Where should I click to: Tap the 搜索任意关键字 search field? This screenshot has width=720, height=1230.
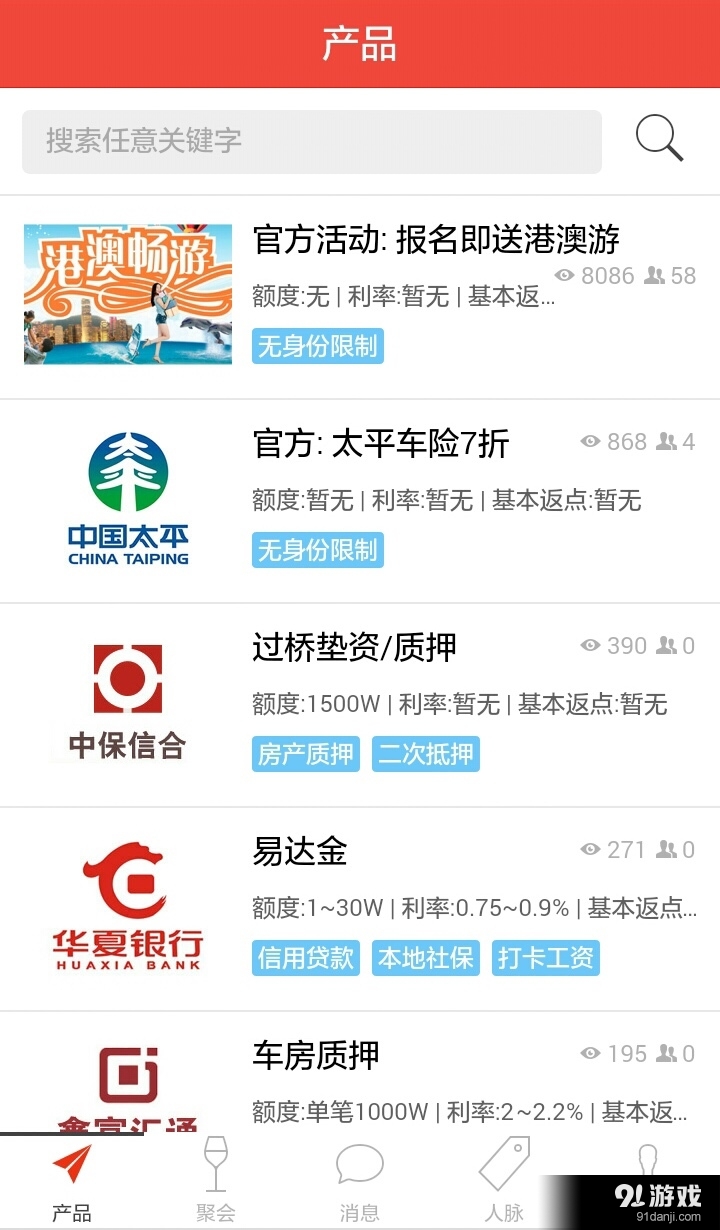pyautogui.click(x=310, y=141)
